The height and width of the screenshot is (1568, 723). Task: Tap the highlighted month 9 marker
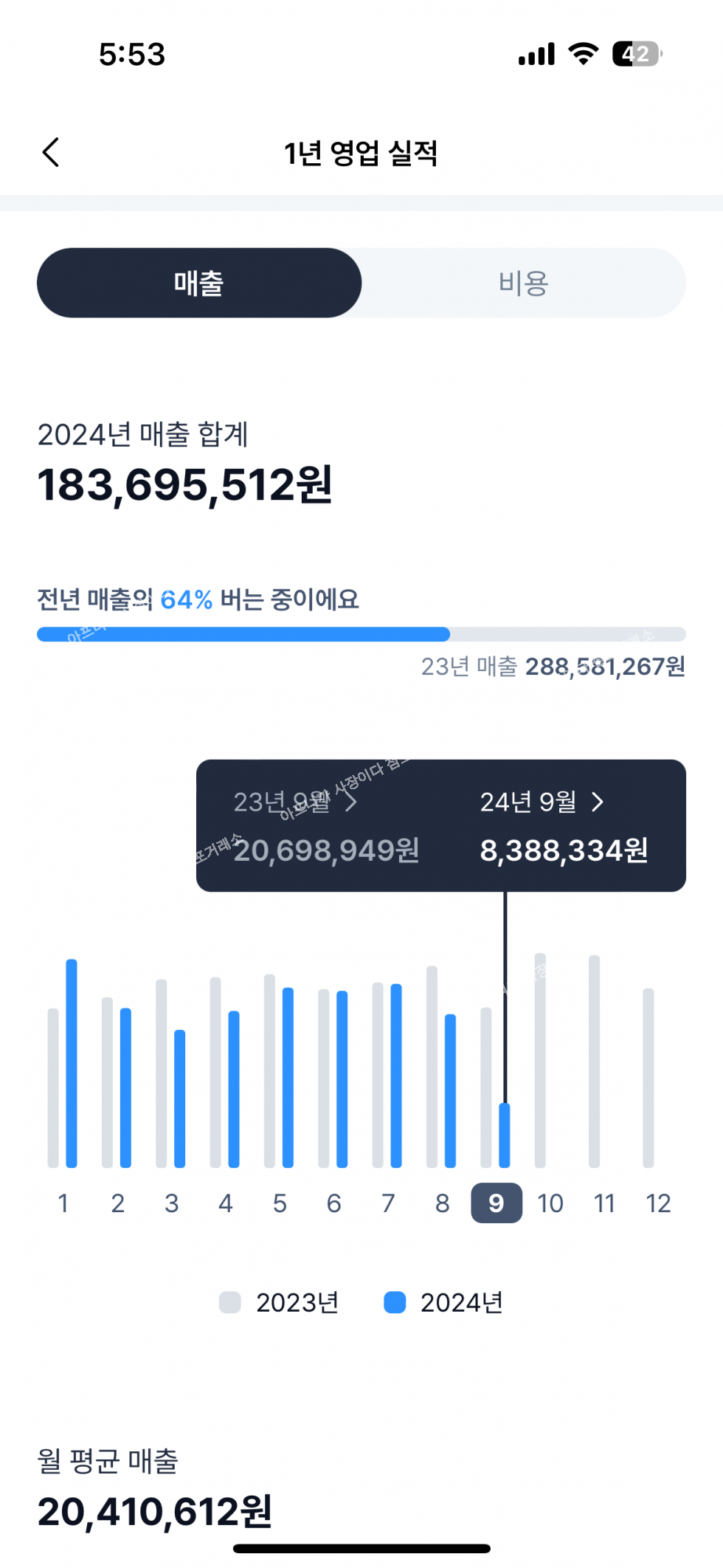(x=497, y=1203)
